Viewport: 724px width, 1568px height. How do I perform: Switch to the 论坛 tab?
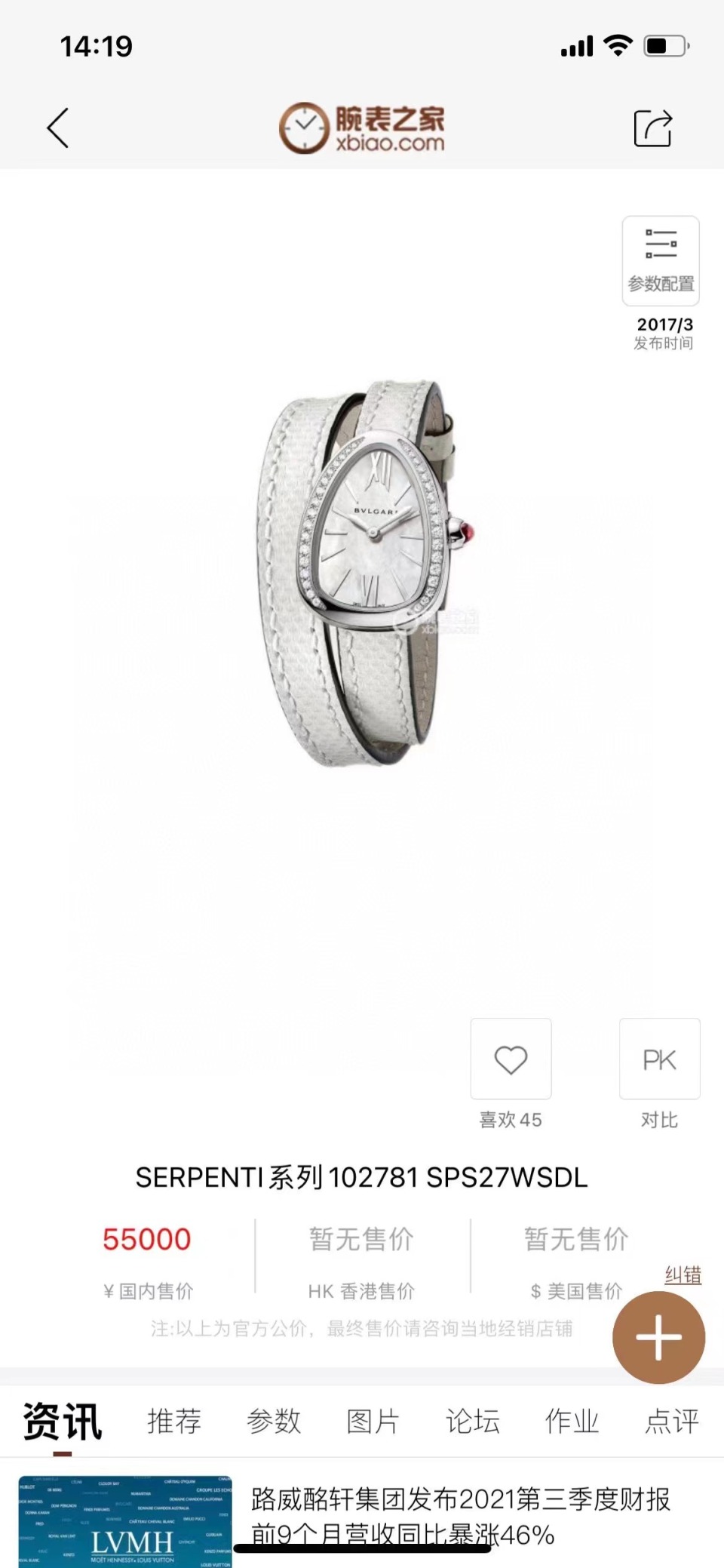click(x=473, y=1422)
